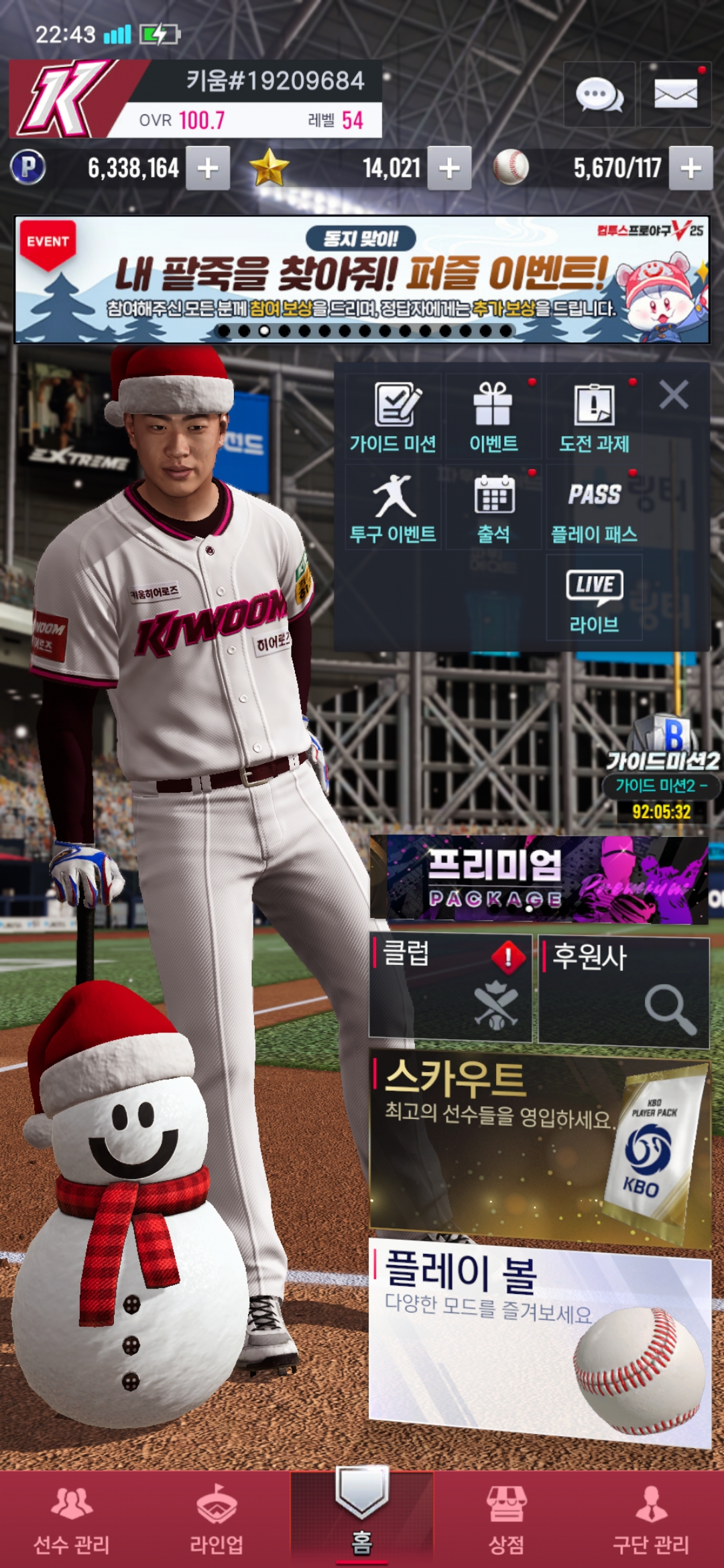
Task: Open the 이벤트 gift menu
Action: [493, 417]
